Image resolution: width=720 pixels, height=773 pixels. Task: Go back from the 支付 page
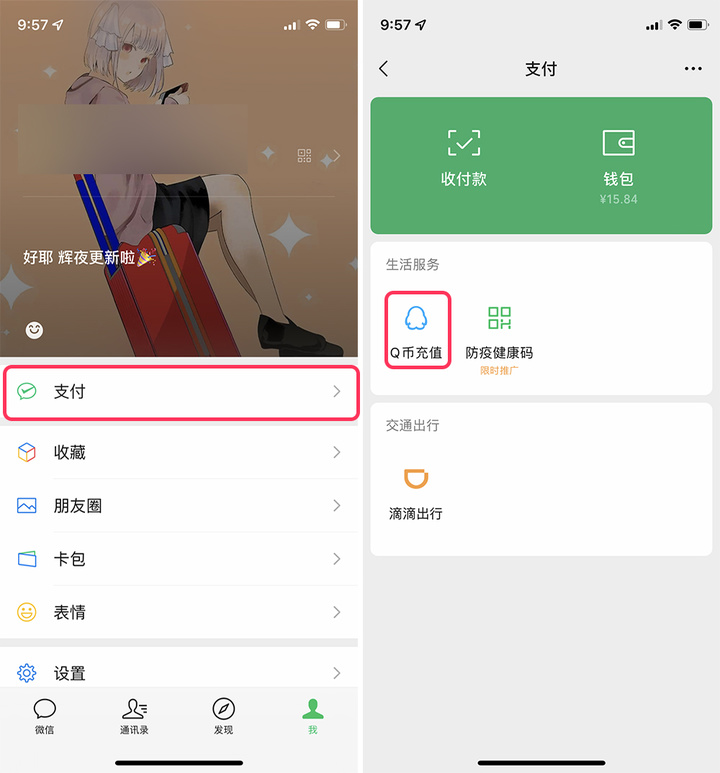point(384,69)
